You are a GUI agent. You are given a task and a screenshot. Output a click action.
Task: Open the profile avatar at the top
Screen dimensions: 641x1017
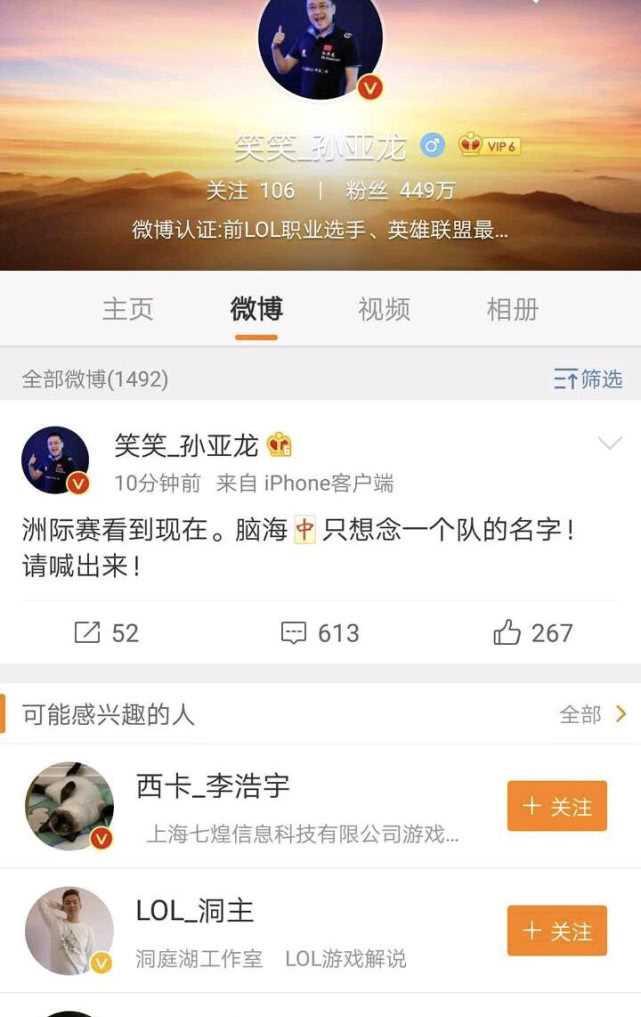(320, 45)
